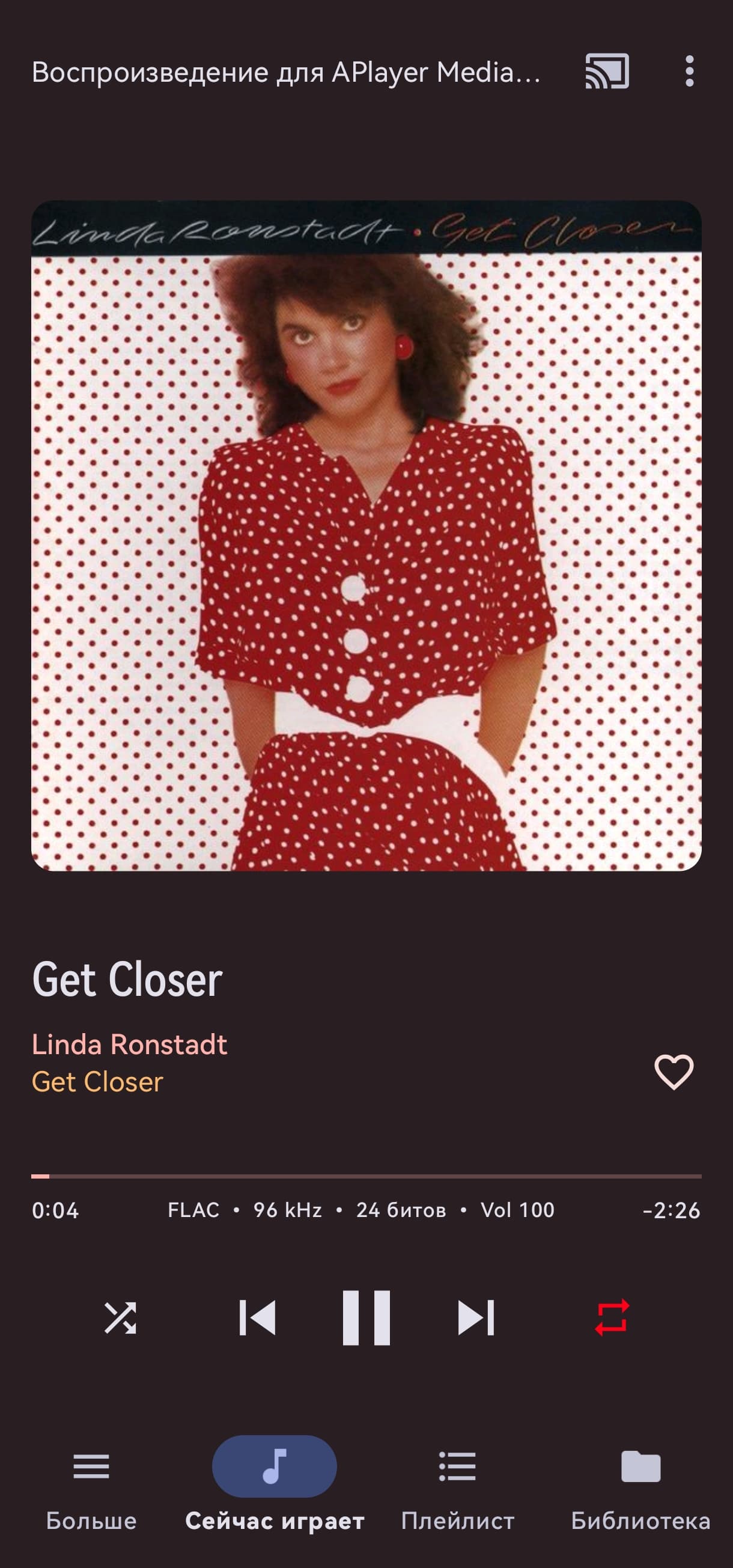Add Get Closer to favorites
Screen dimensions: 733x1568
tap(674, 1072)
